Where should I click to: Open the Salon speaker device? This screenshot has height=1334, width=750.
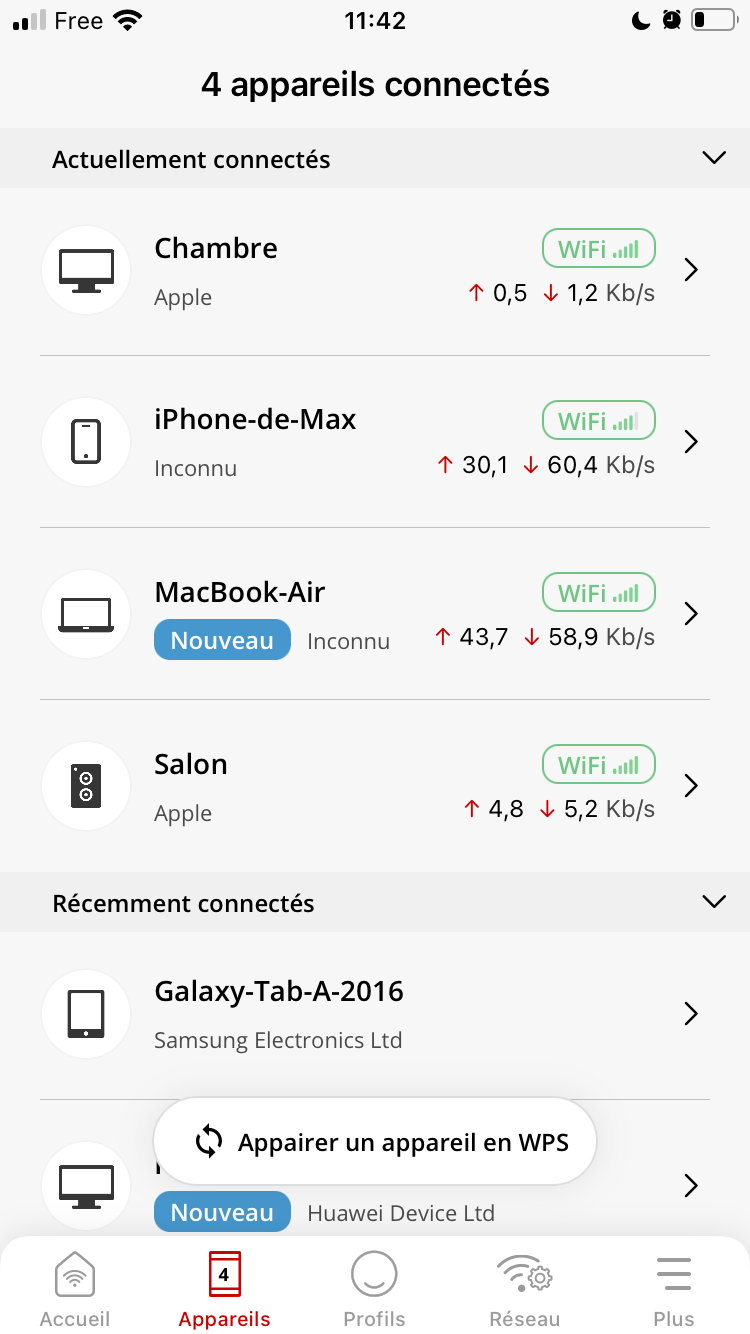375,786
